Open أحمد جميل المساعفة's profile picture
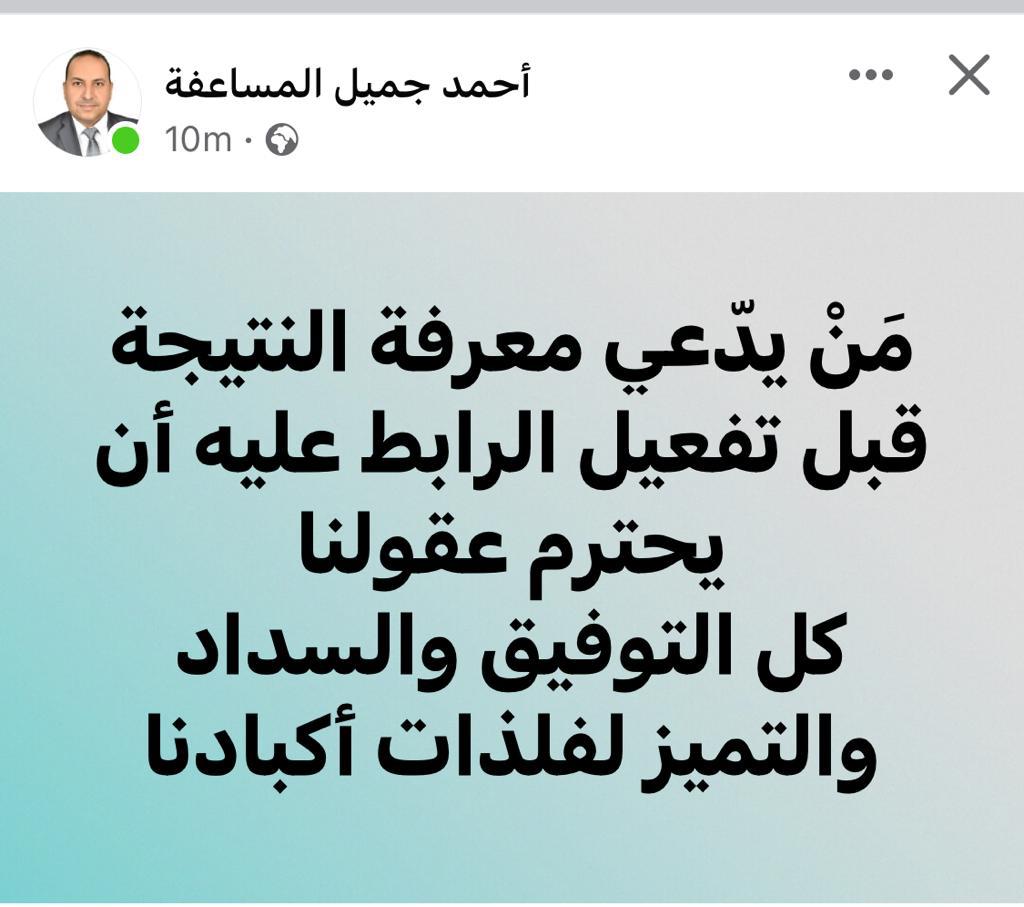Image resolution: width=1024 pixels, height=907 pixels. point(88,103)
